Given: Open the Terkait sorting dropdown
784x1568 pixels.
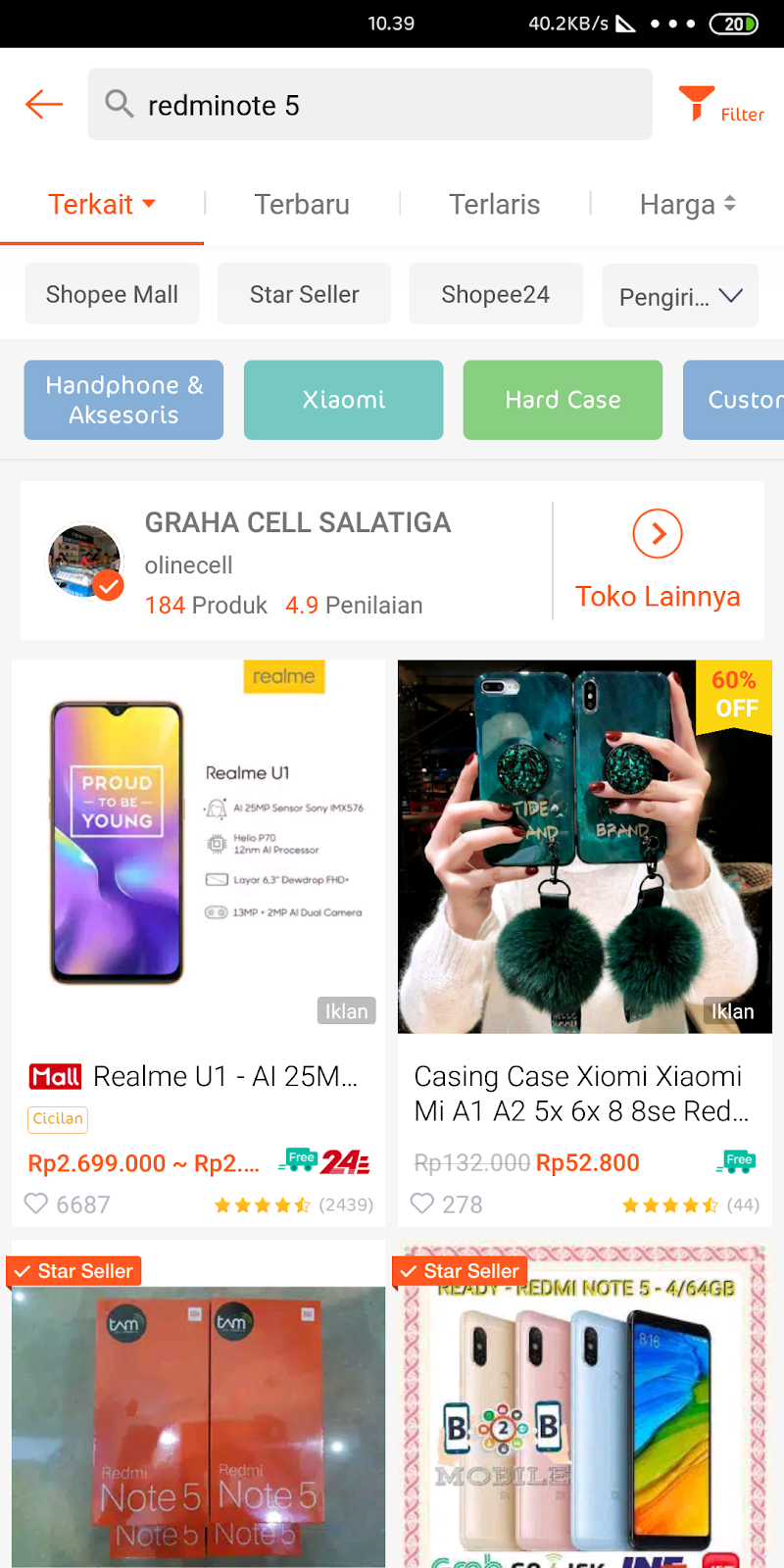Looking at the screenshot, I should click(101, 204).
